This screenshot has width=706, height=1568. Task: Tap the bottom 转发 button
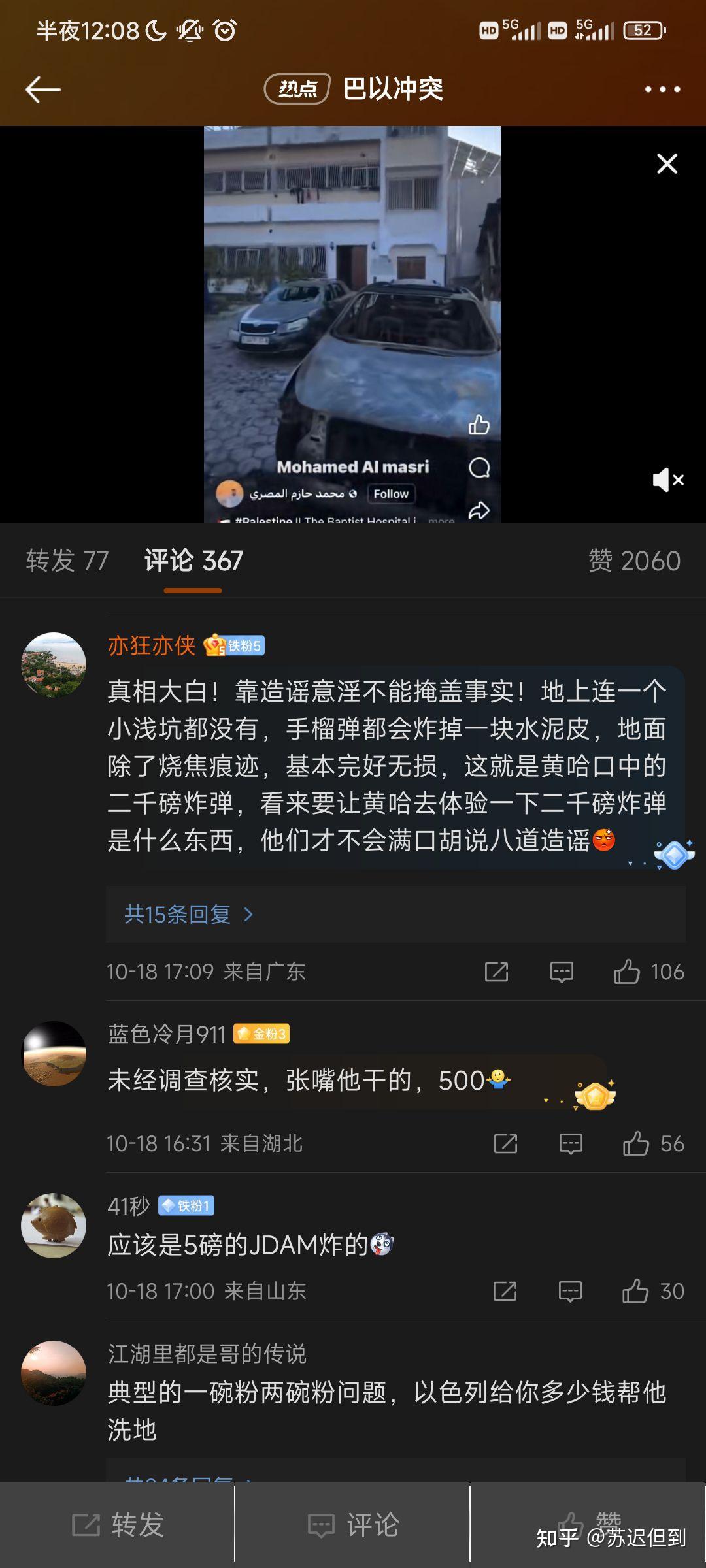pyautogui.click(x=118, y=1525)
